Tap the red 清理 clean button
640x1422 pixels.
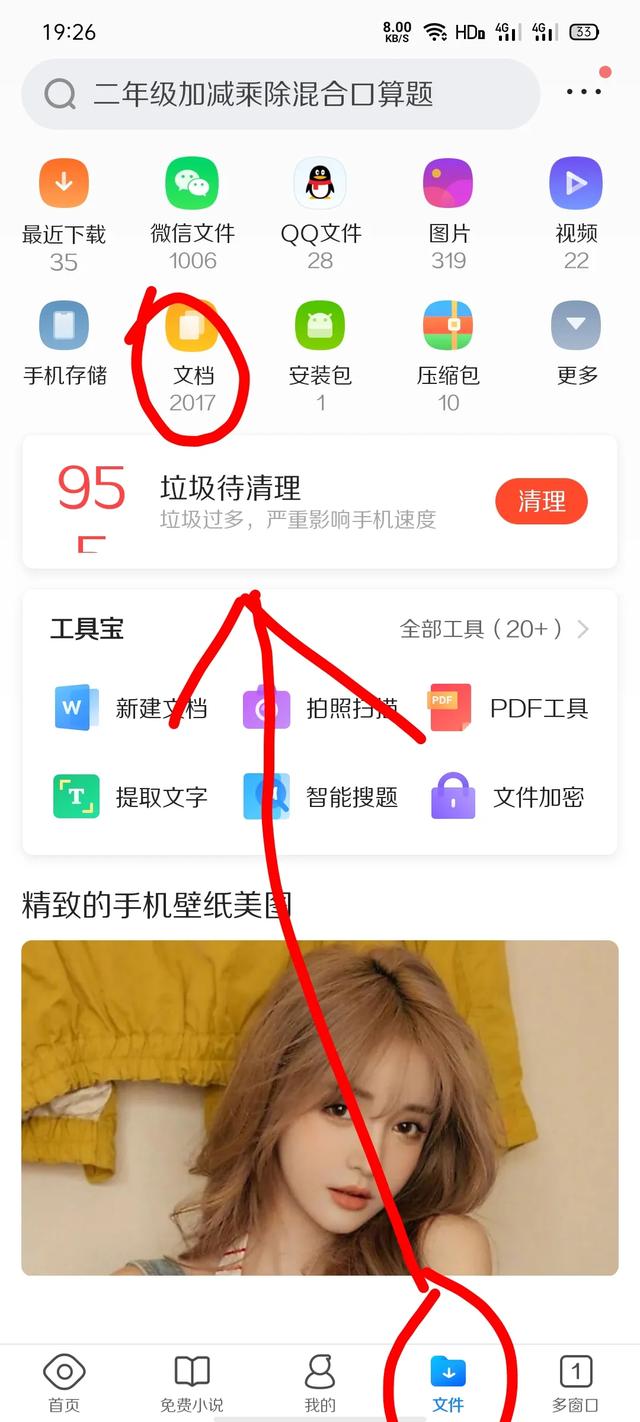click(541, 501)
